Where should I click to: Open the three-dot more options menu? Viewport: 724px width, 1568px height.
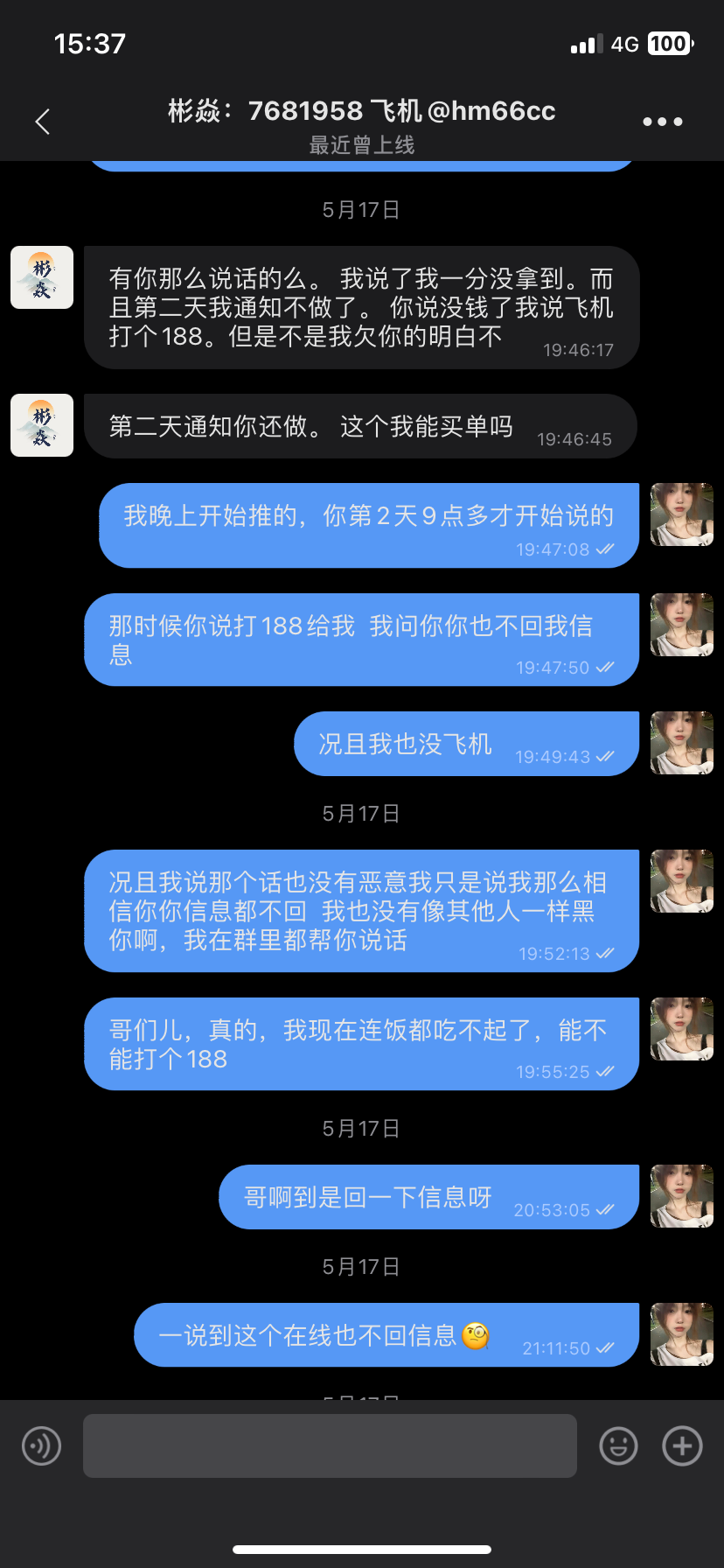click(662, 122)
